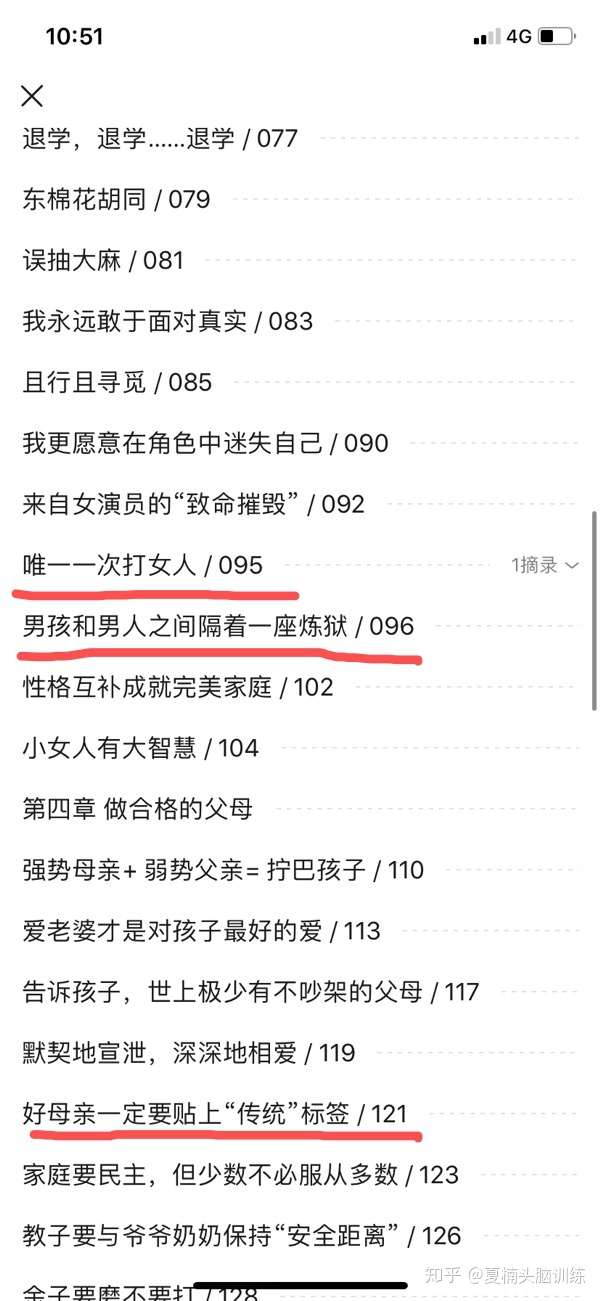Go to 唯一一次打女人 / 095
601x1301 pixels.
(x=142, y=565)
